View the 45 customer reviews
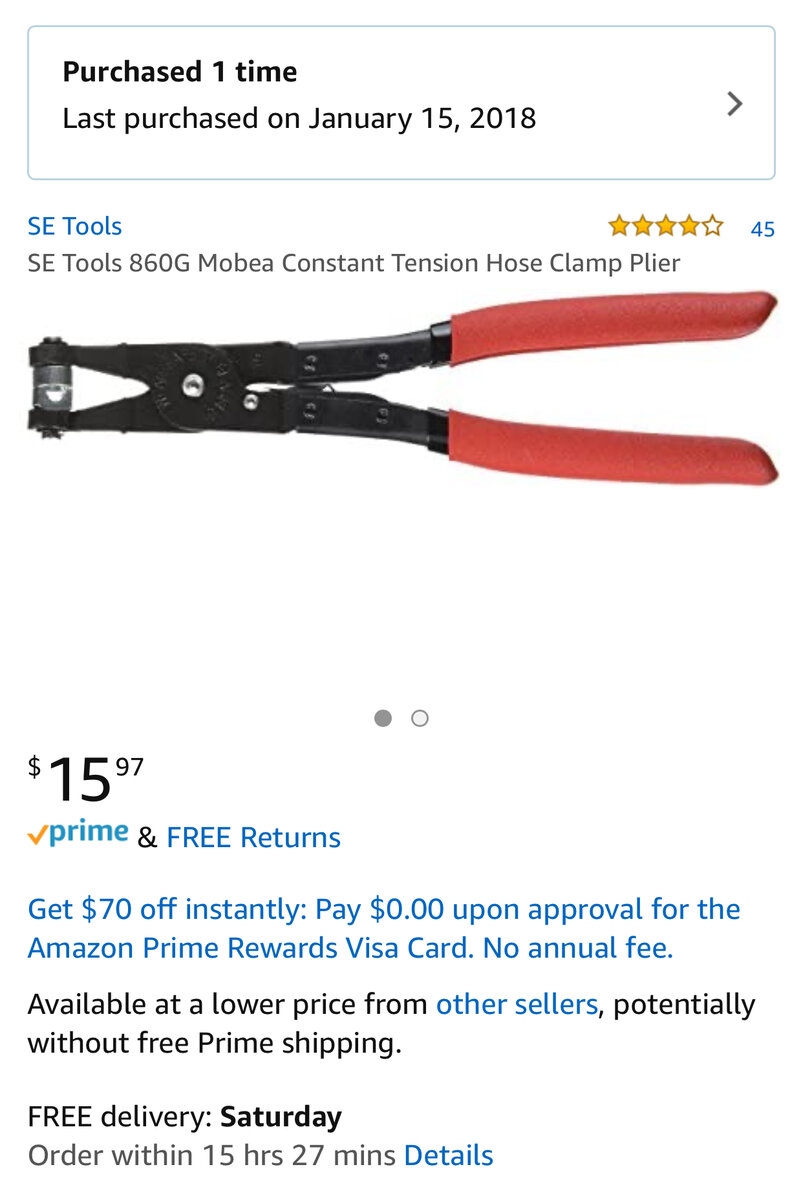Image resolution: width=803 pixels, height=1200 pixels. pyautogui.click(x=762, y=229)
